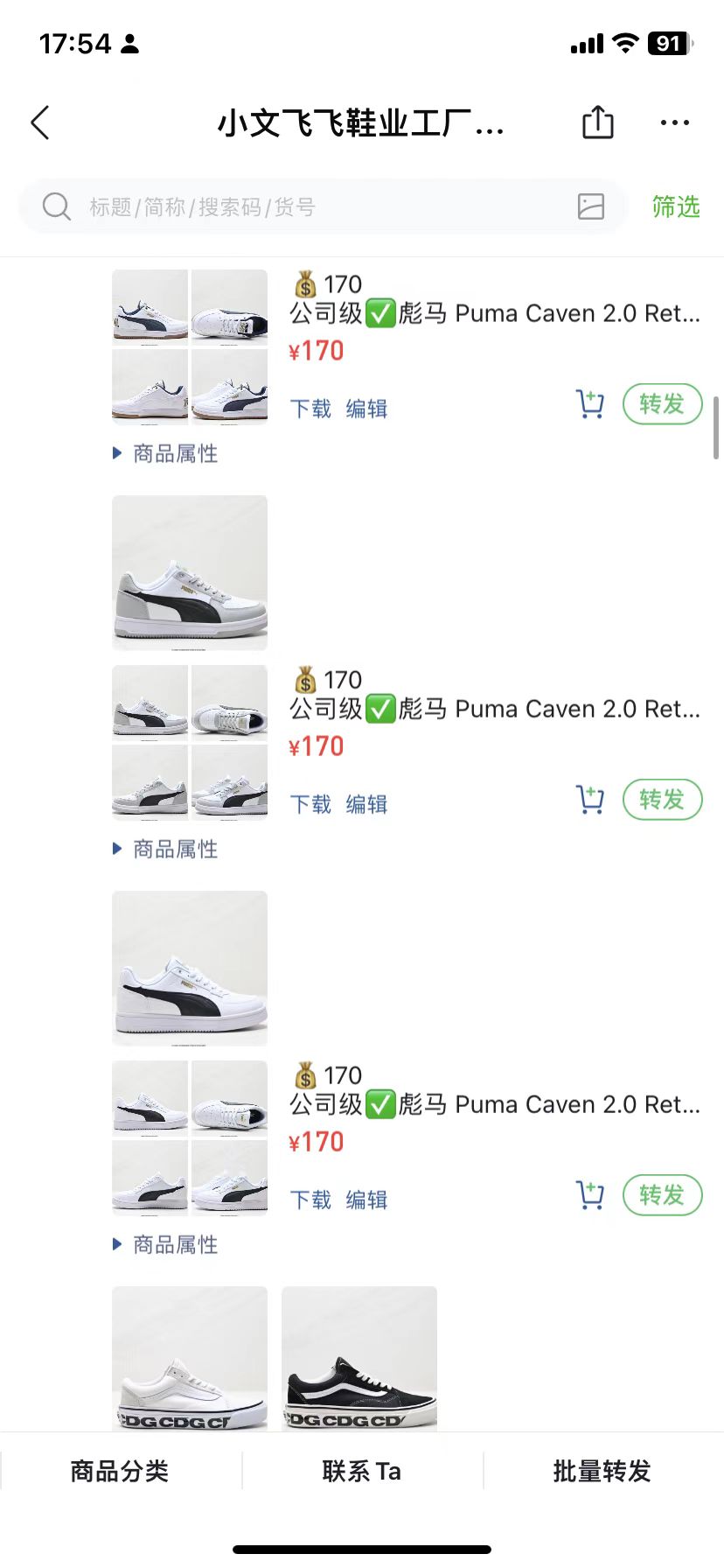Add the navy gum-sole Puma to cart
This screenshot has height=1568, width=724.
pos(590,404)
